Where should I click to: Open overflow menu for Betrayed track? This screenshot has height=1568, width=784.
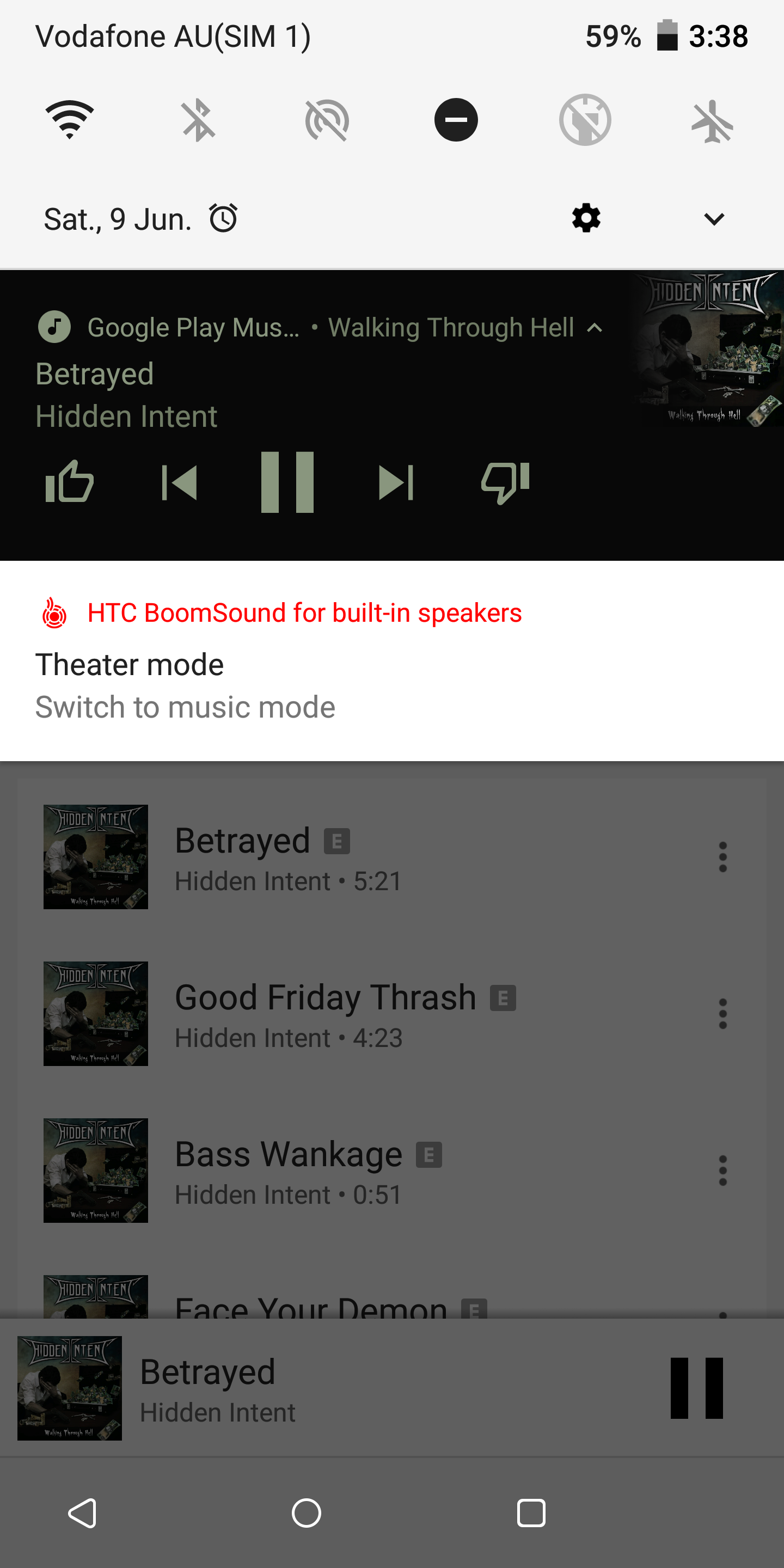tap(722, 856)
